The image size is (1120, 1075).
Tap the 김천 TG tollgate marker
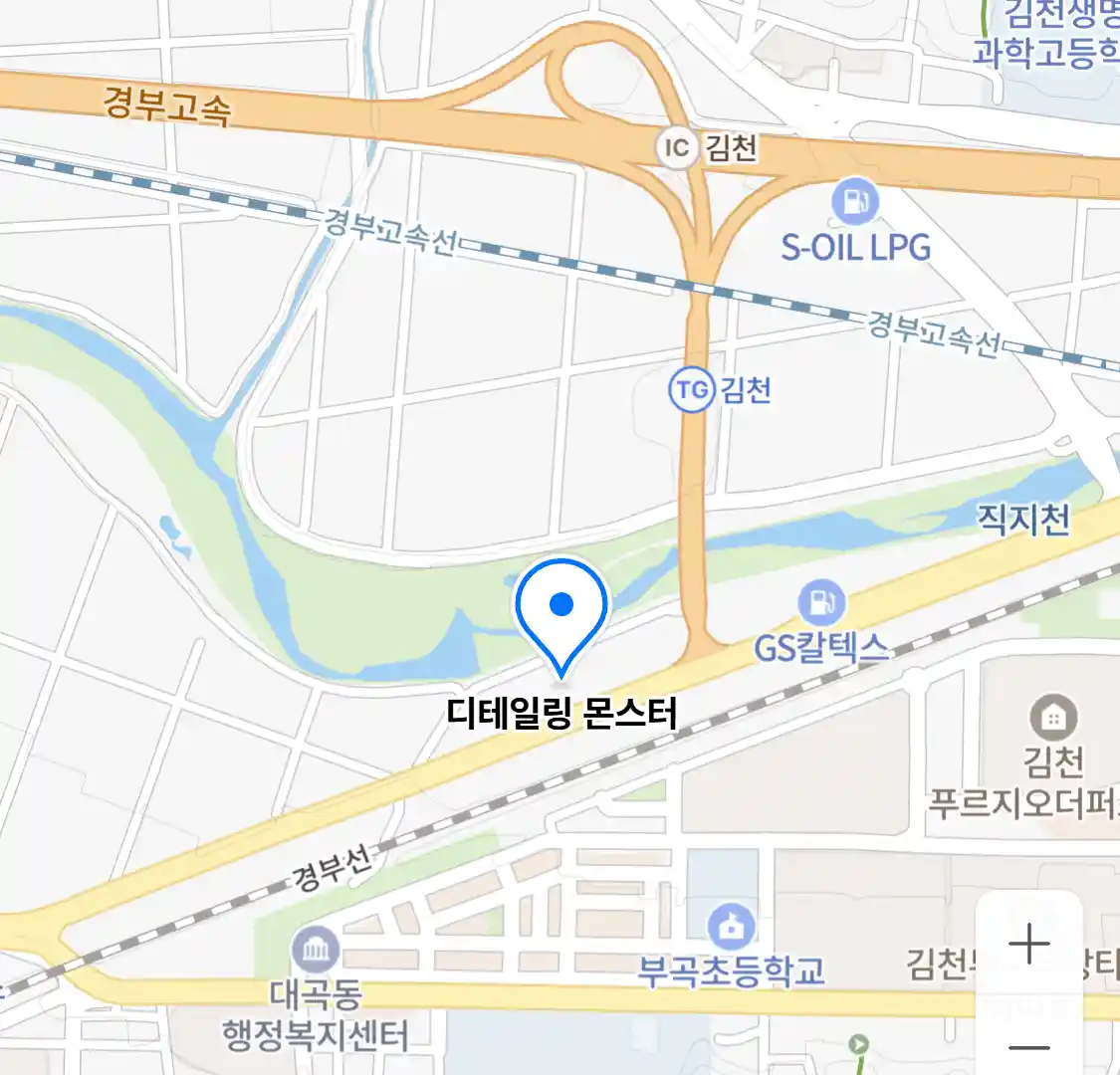[x=691, y=389]
